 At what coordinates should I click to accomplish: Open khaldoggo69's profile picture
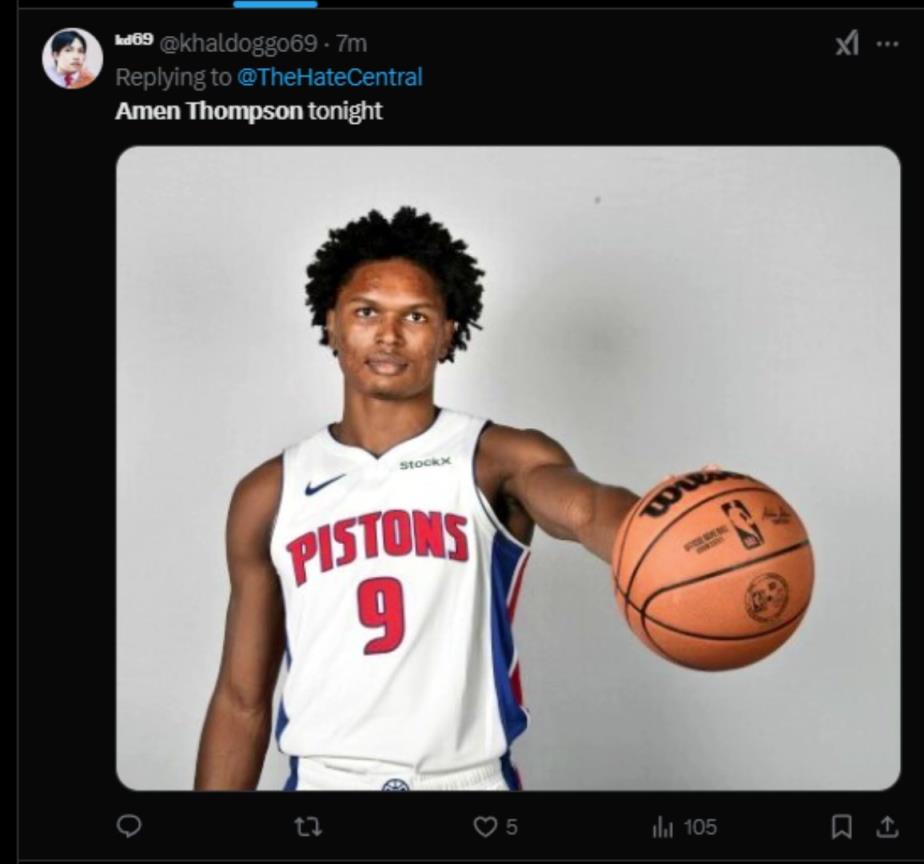pyautogui.click(x=71, y=58)
